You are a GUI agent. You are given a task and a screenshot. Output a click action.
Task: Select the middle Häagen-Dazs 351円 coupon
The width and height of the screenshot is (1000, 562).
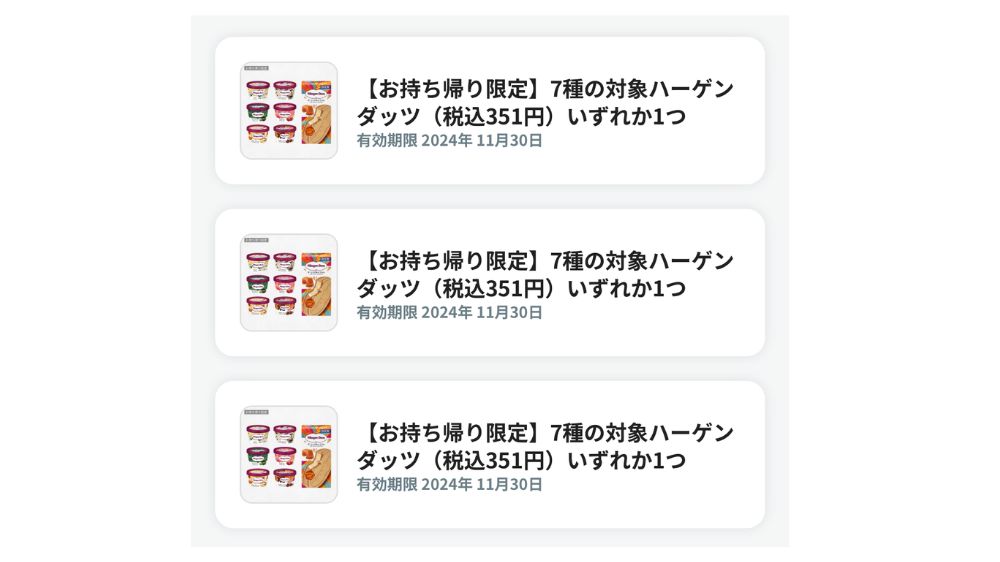coord(490,283)
